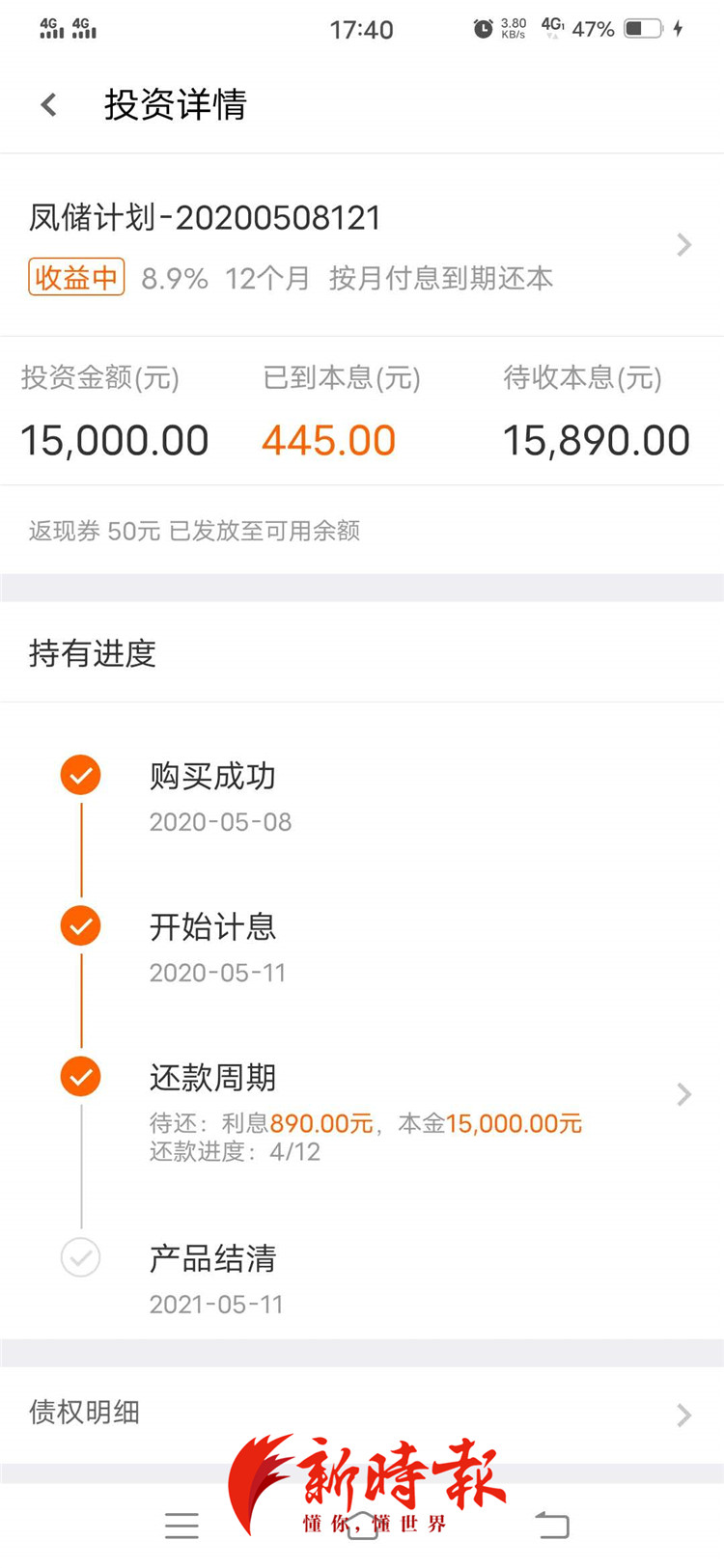Tap the 返现券 50元 notice row

click(x=193, y=531)
